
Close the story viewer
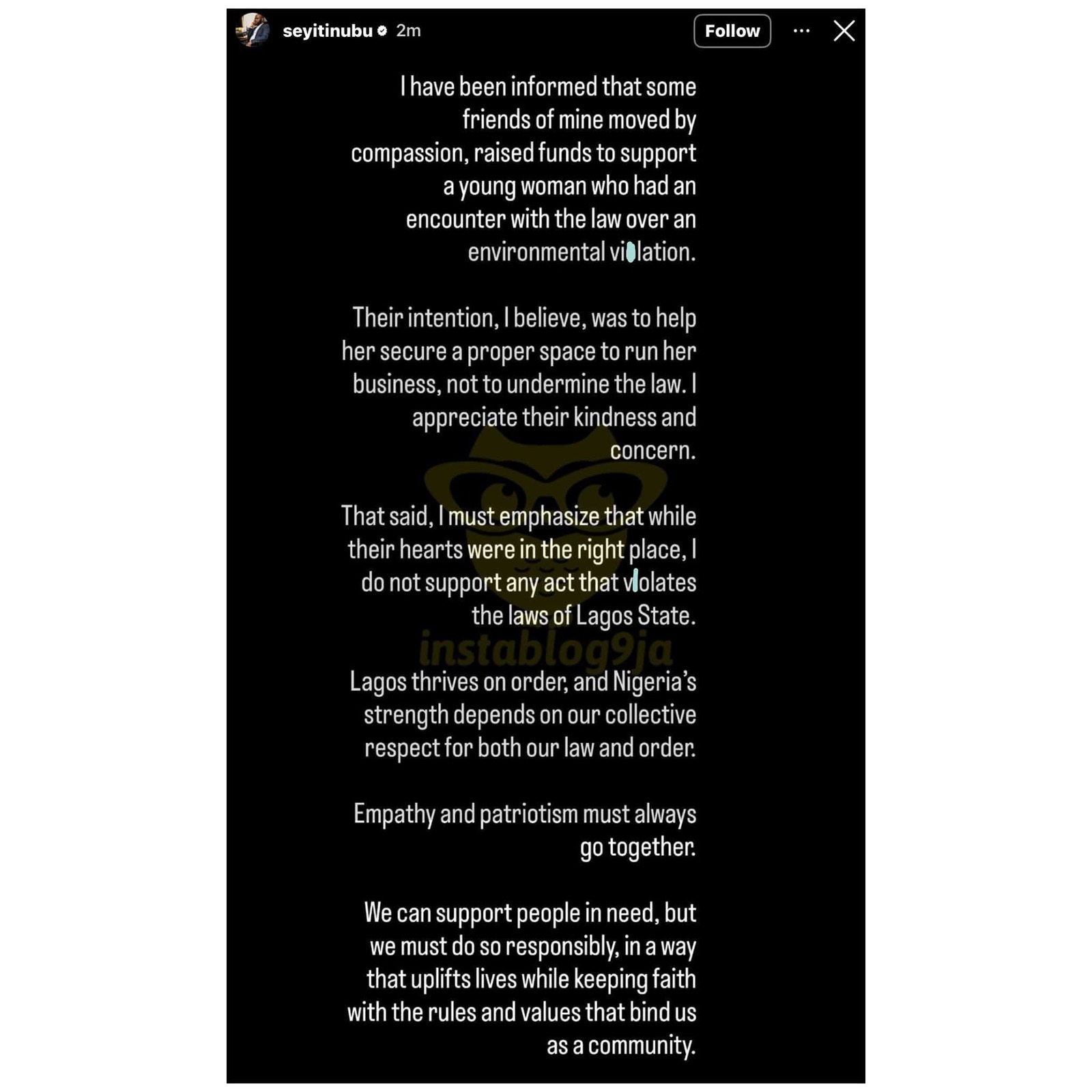coord(844,31)
